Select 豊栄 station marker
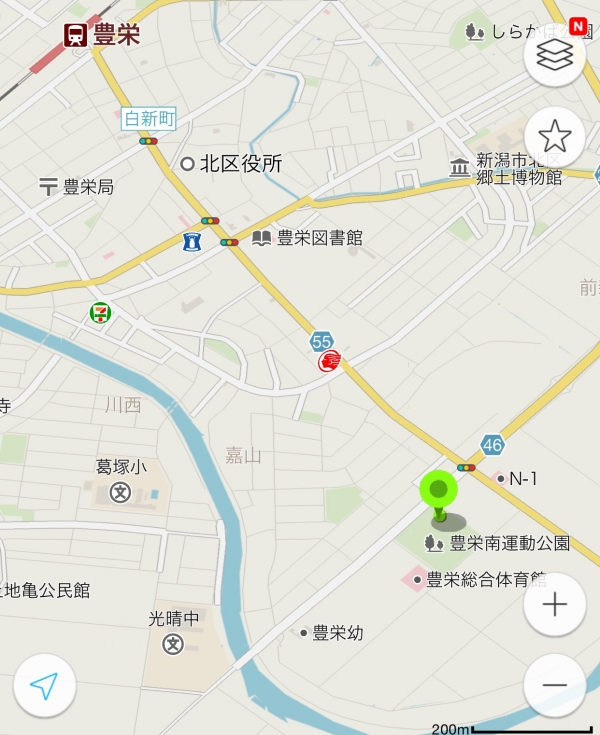 75,36
